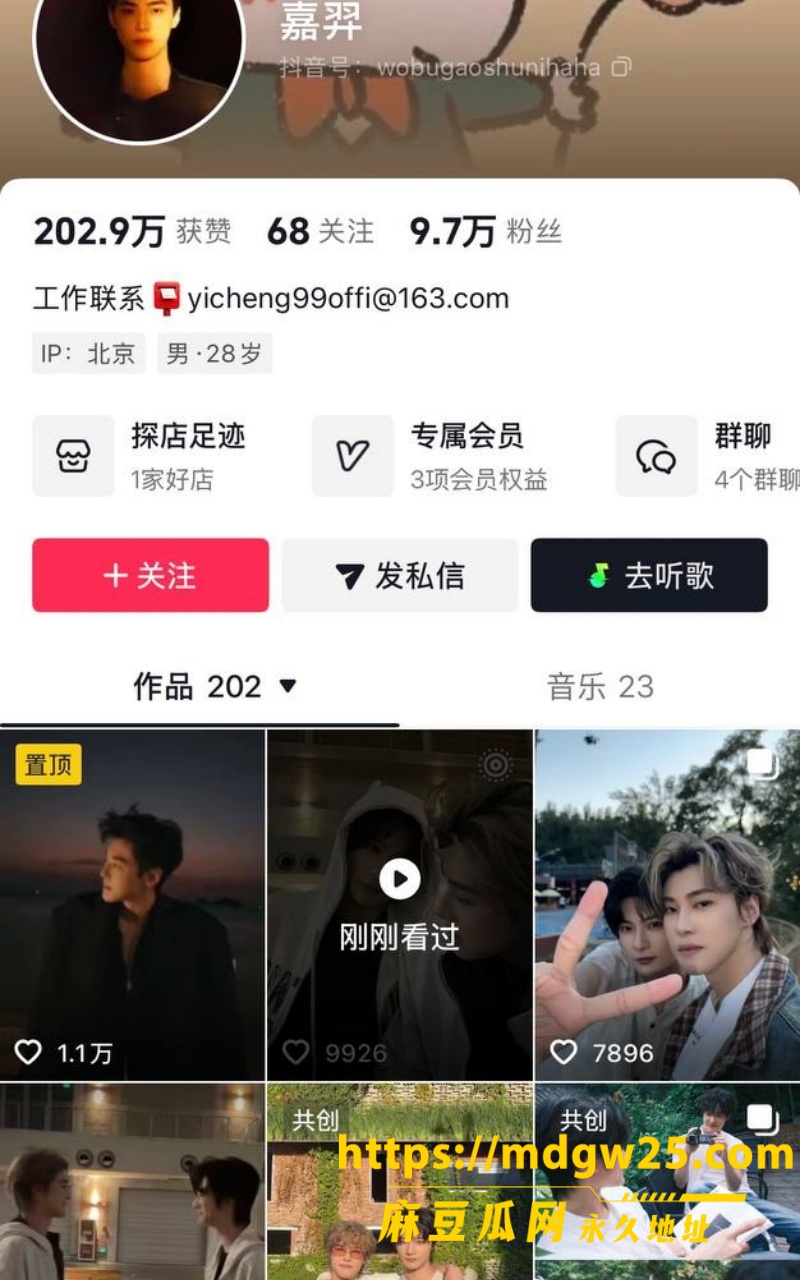Screen dimensions: 800x1280
Task: Open the 68 关注 following list
Action: tap(320, 232)
